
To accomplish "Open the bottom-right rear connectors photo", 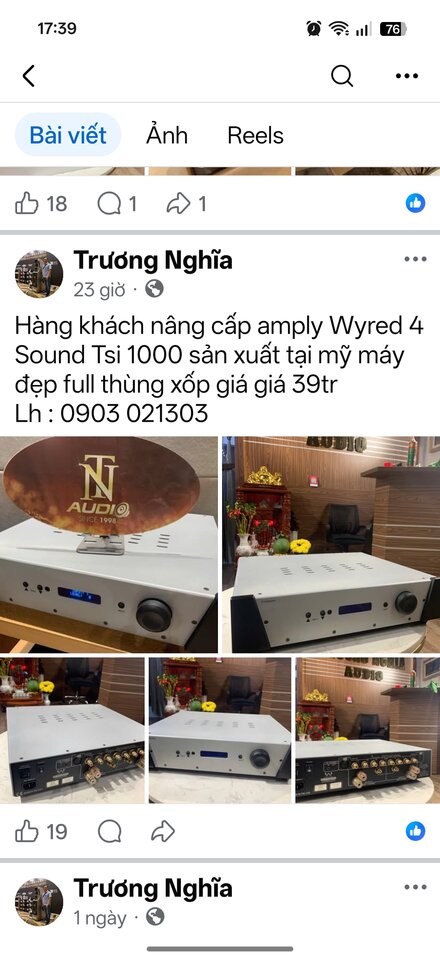I will 368,730.
